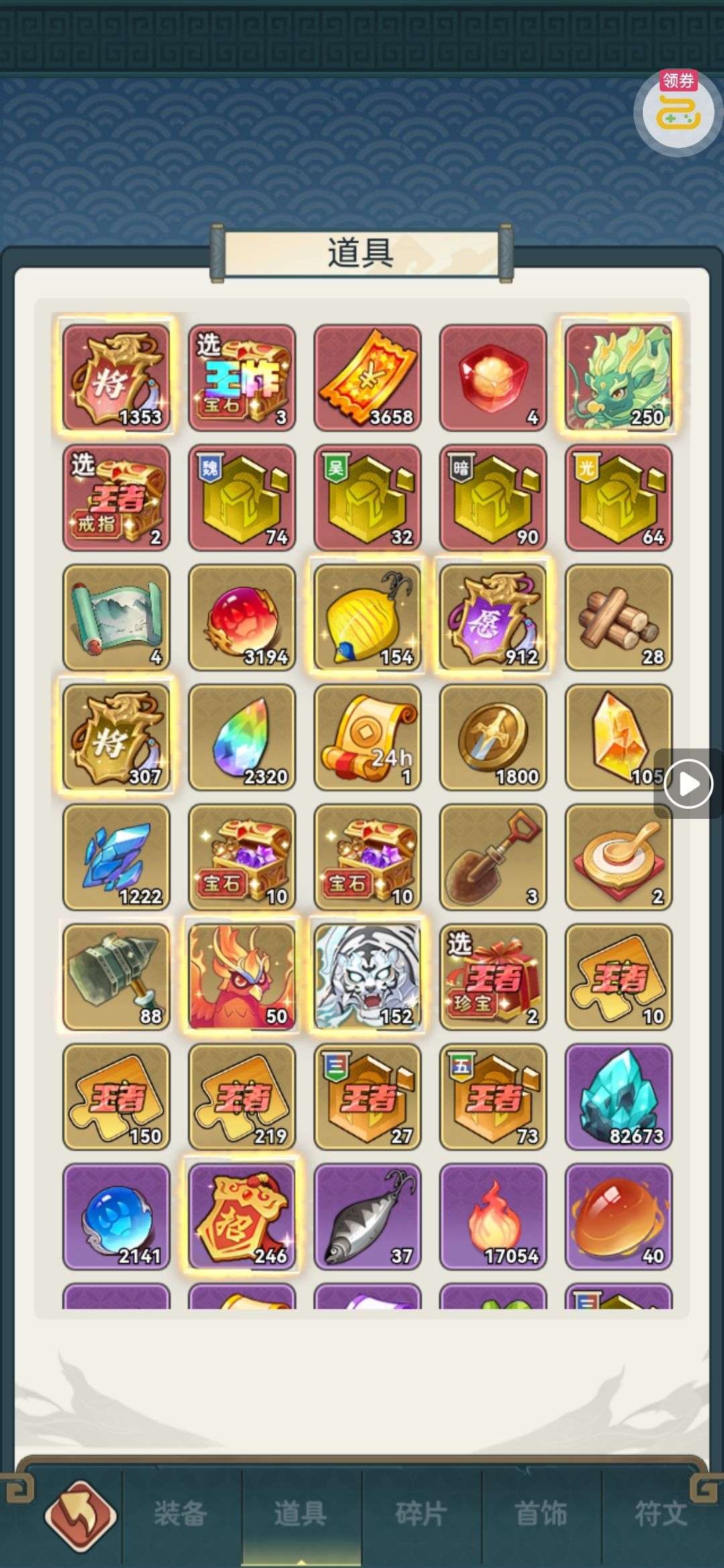Open the golden ticket item with 3658
Screen dimensions: 724x1568
point(367,378)
